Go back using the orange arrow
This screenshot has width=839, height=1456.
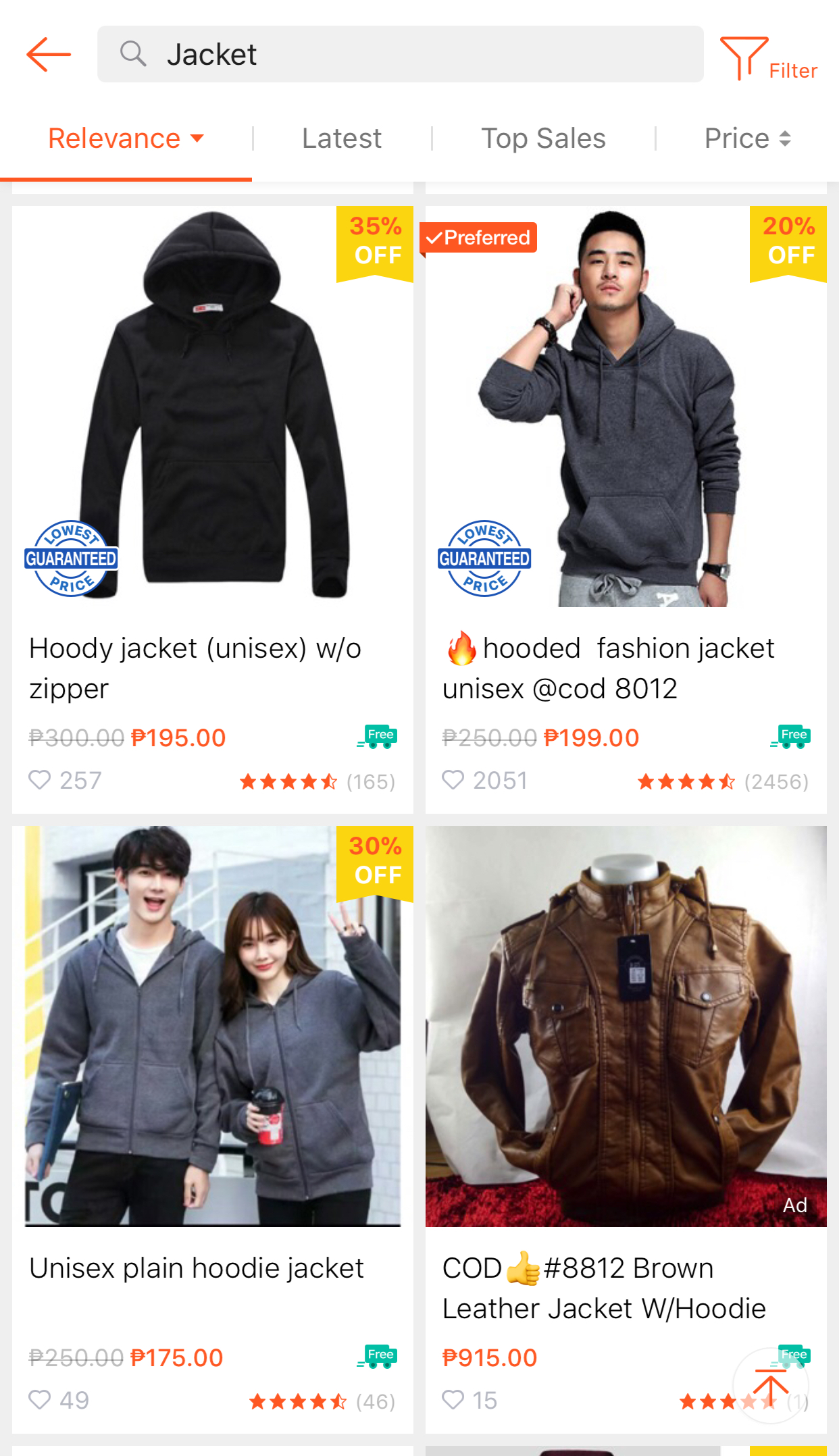pos(49,54)
